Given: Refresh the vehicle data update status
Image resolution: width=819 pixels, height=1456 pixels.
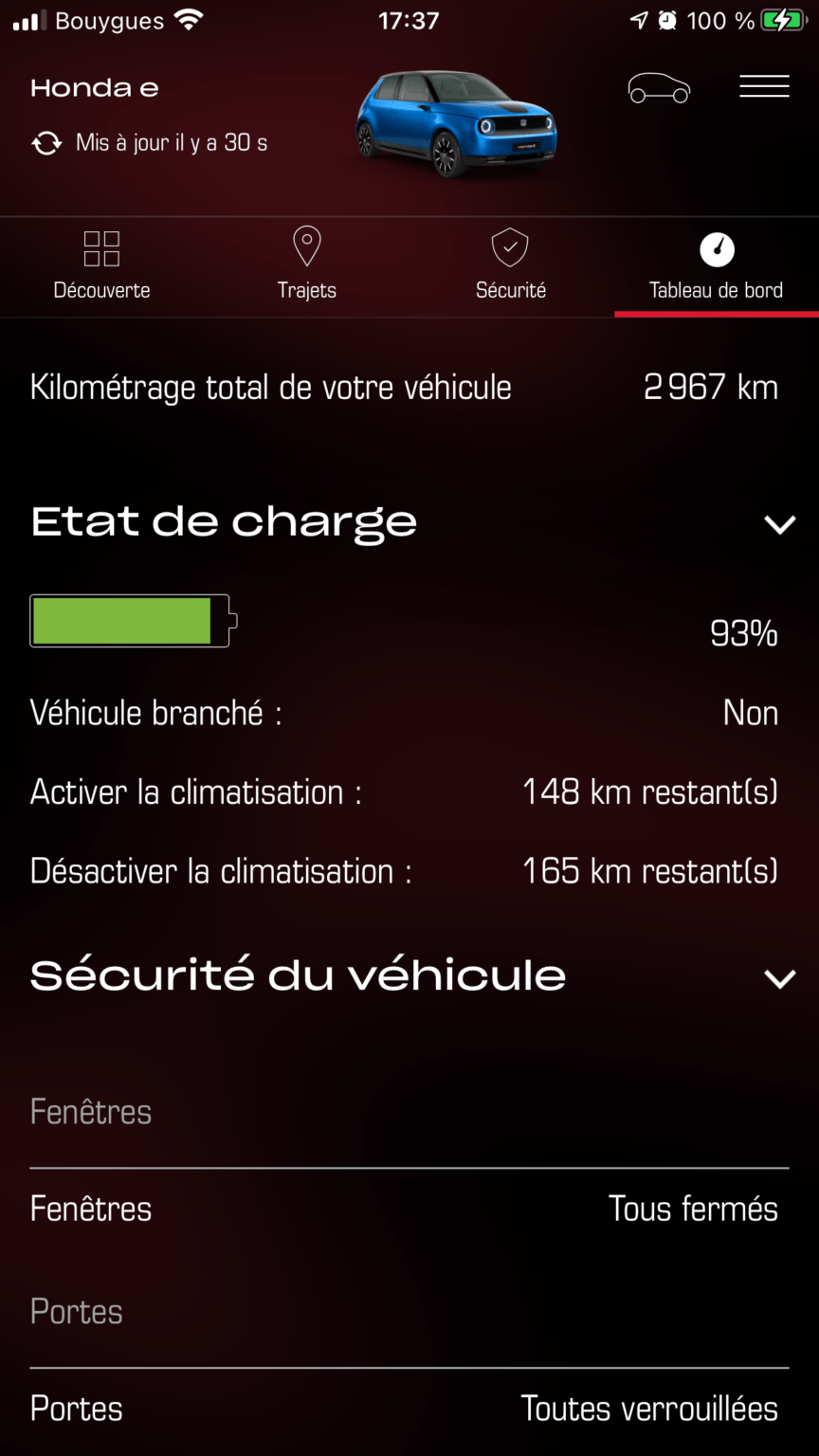Looking at the screenshot, I should tap(46, 143).
